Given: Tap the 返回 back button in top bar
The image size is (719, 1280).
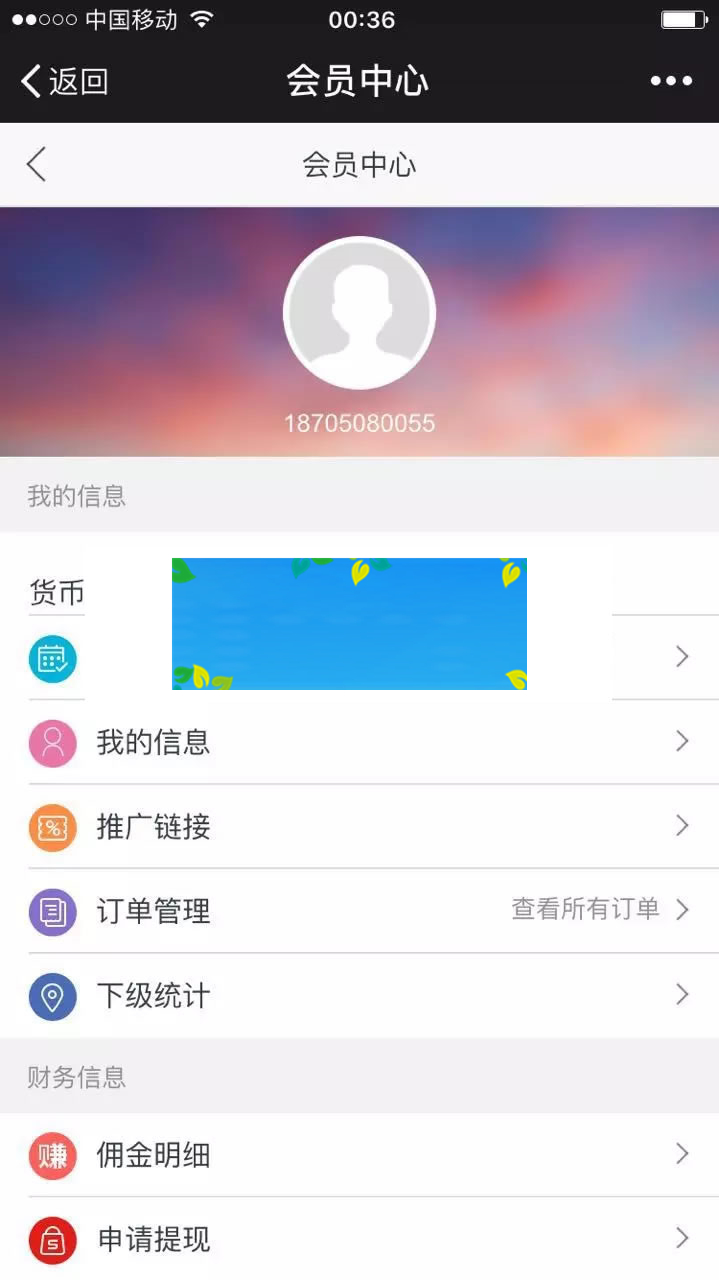Looking at the screenshot, I should coord(65,81).
